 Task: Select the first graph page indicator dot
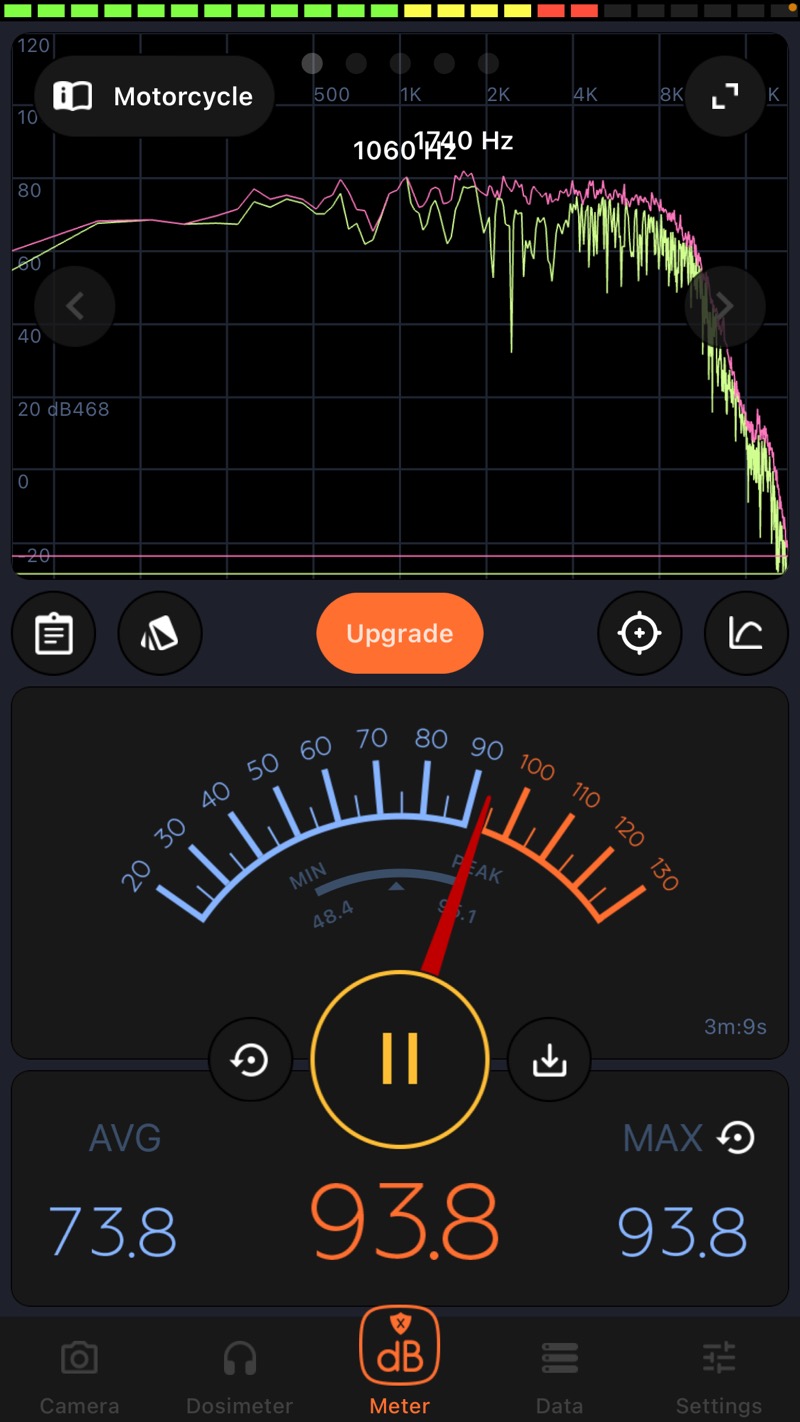312,63
